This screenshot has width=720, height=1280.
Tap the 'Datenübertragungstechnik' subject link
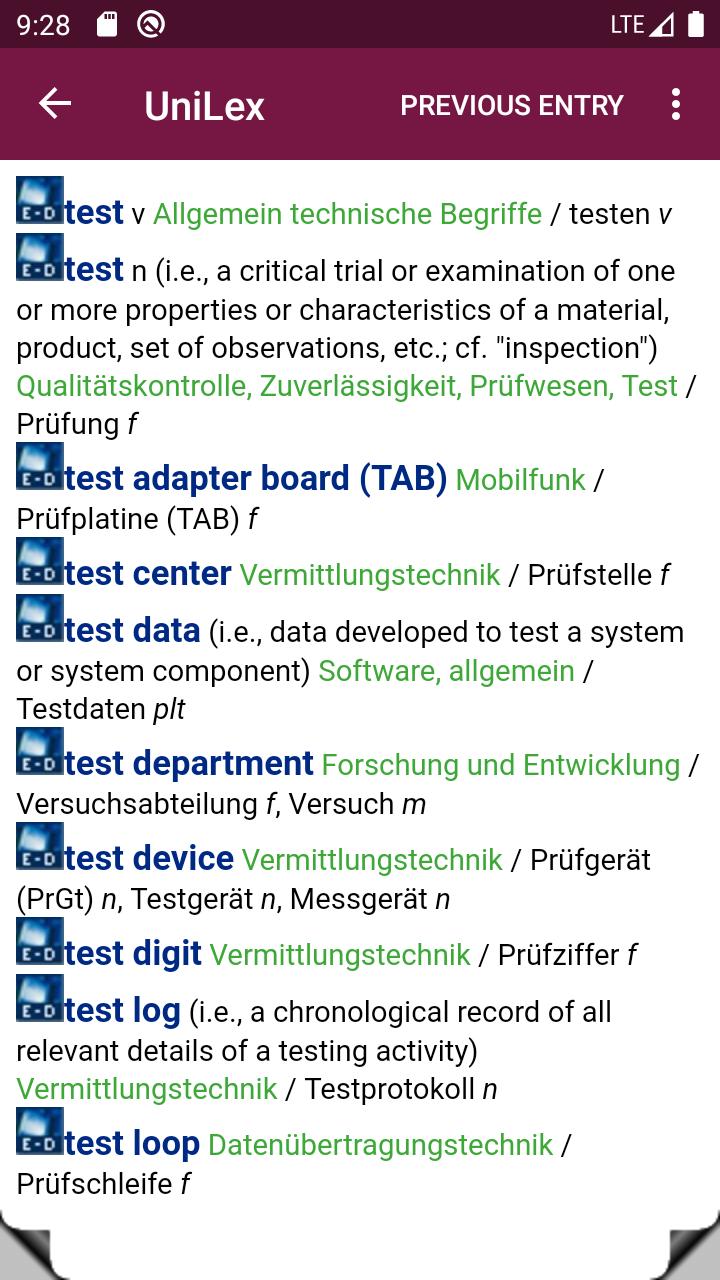pos(380,1145)
